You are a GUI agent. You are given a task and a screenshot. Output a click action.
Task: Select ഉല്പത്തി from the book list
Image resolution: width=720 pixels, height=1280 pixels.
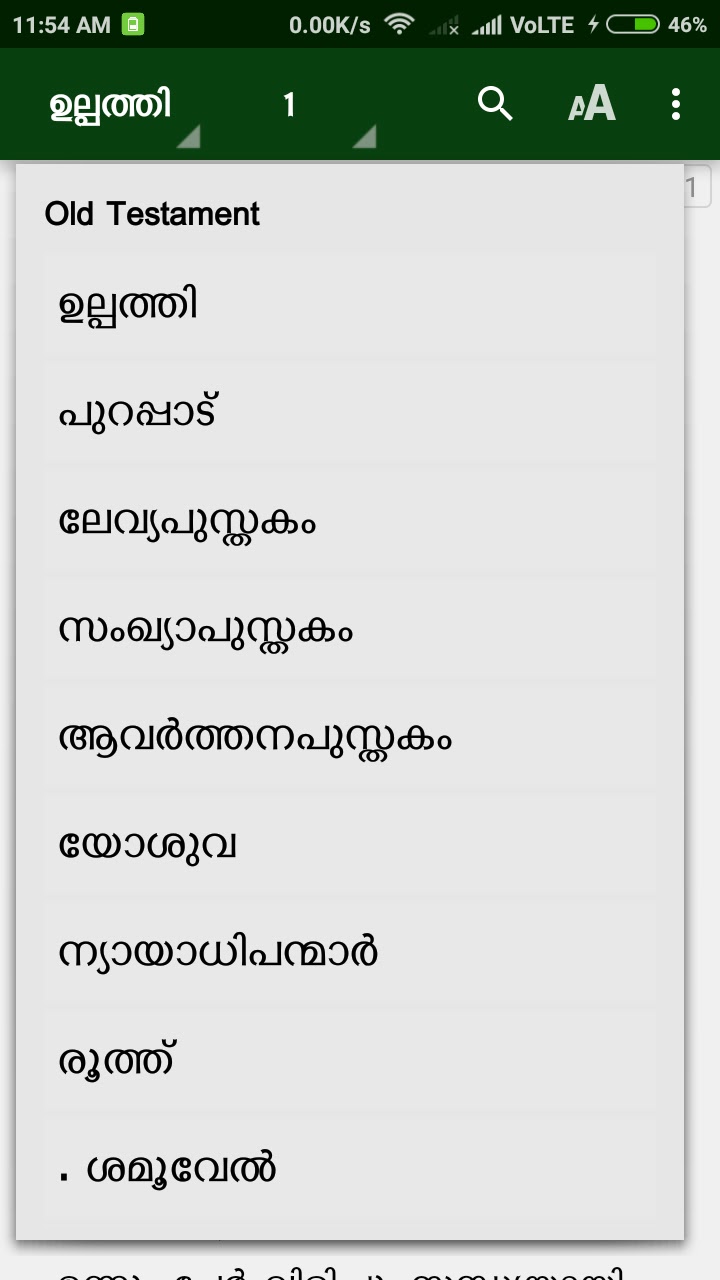pos(350,304)
